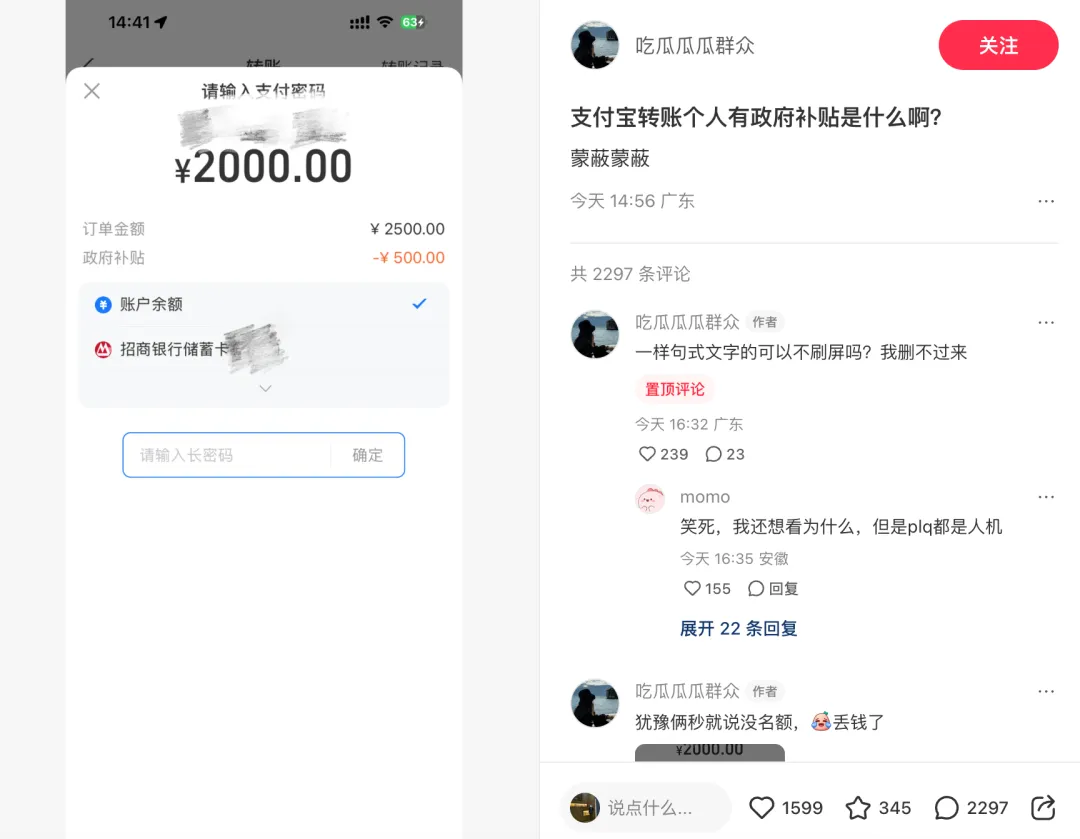Viewport: 1080px width, 839px height.
Task: Open the author's profile avatar at the top
Action: [595, 45]
